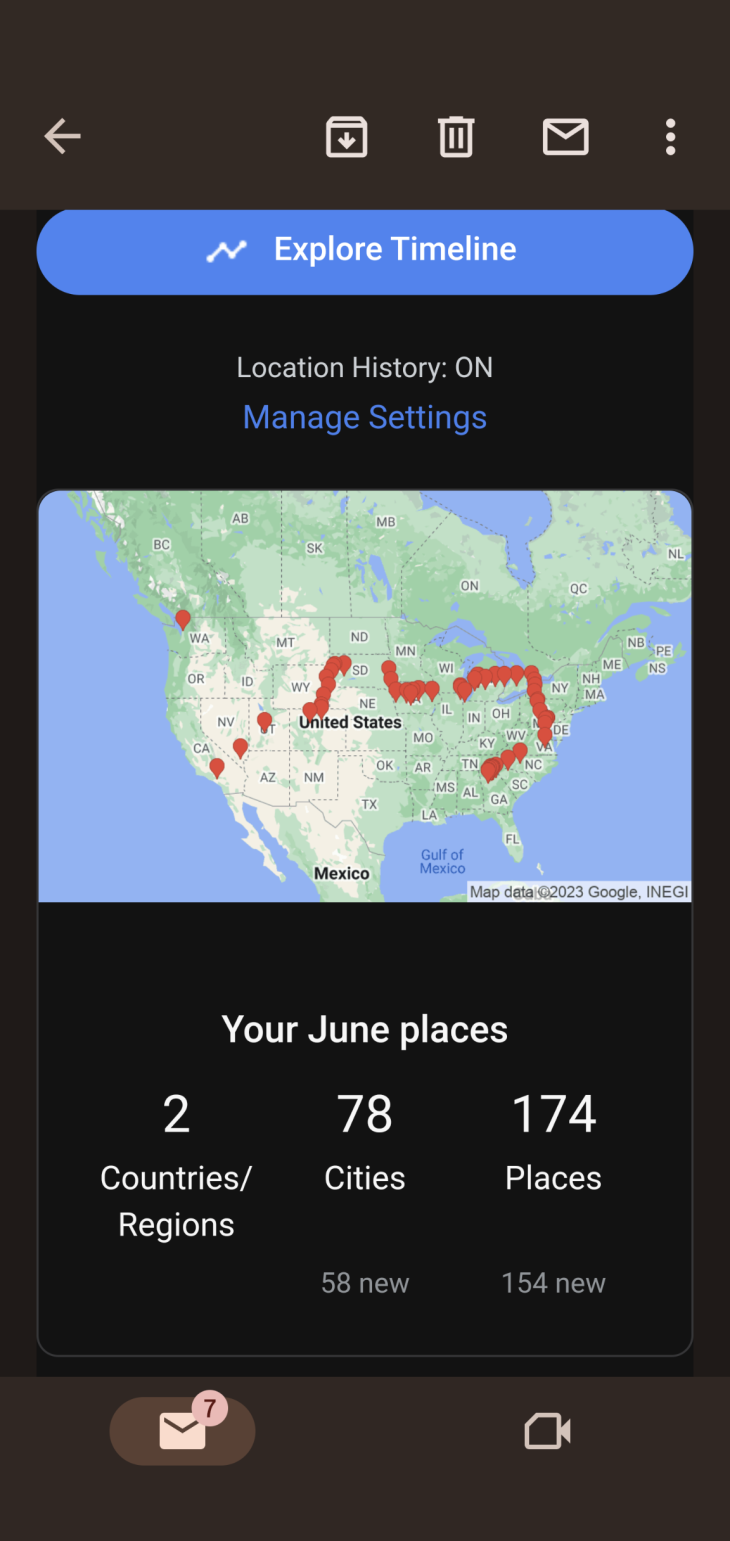Archive this Timeline email
Image resolution: width=730 pixels, height=1541 pixels.
point(346,136)
